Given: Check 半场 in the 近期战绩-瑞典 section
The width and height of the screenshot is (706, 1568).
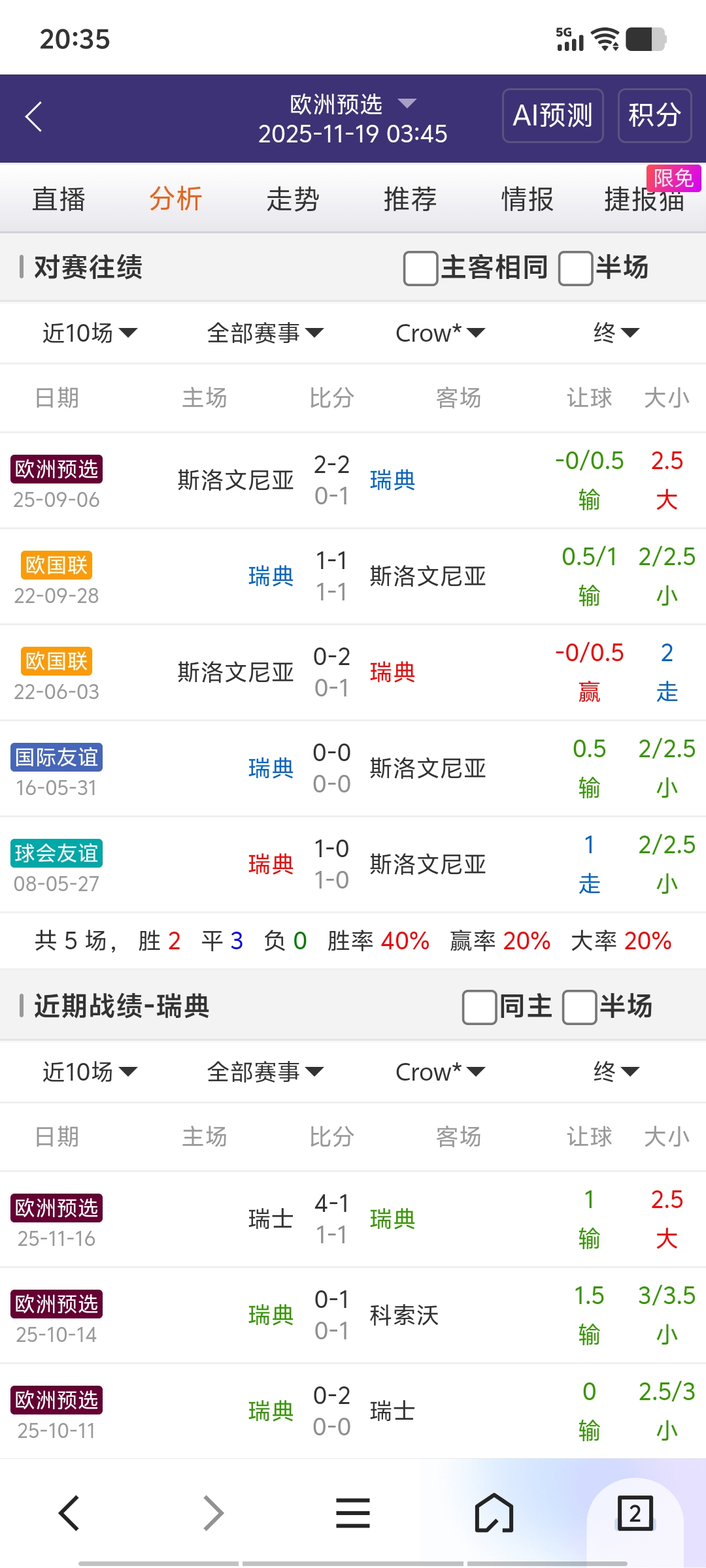Looking at the screenshot, I should point(579,1007).
